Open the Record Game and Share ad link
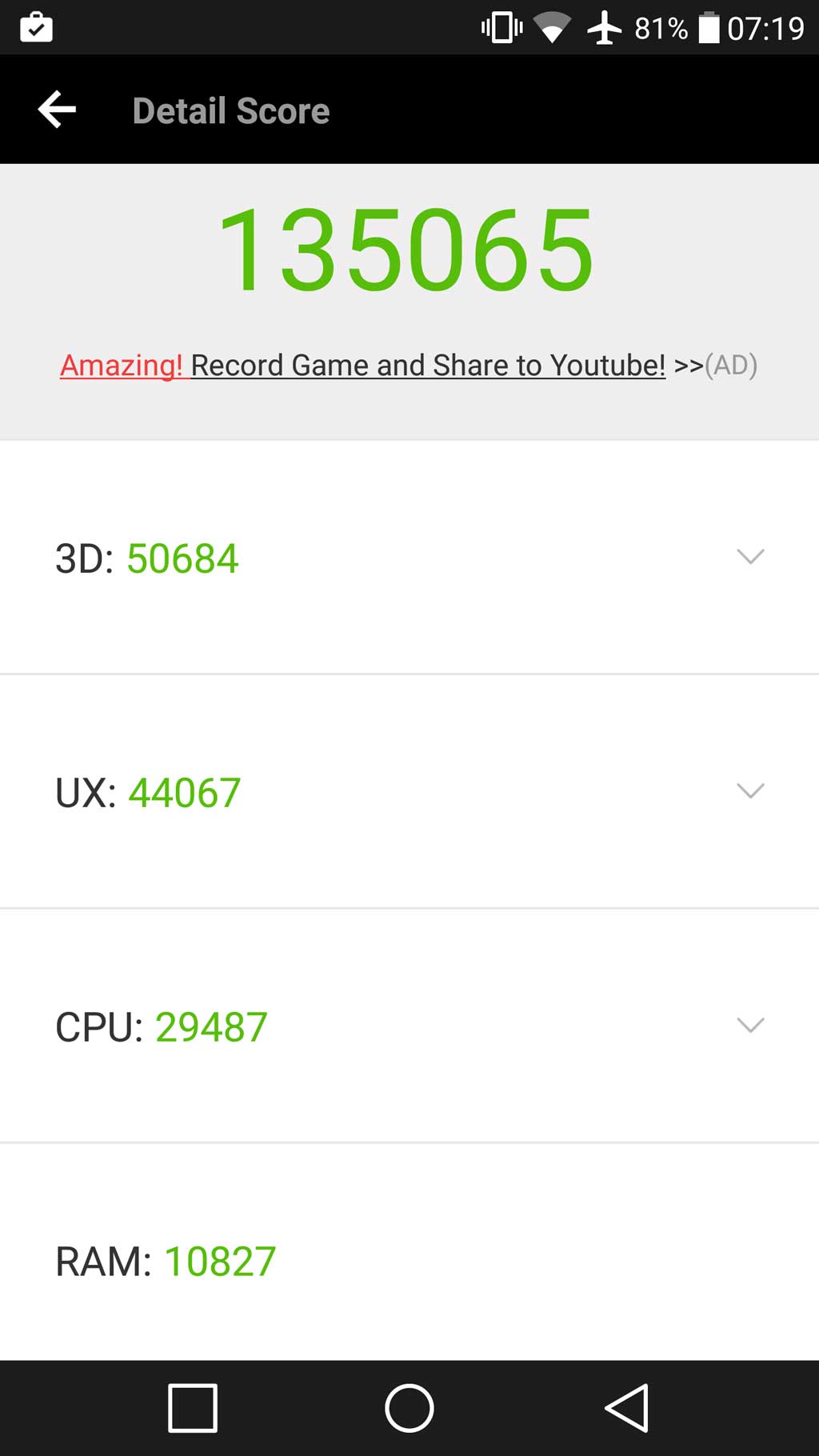 (408, 366)
